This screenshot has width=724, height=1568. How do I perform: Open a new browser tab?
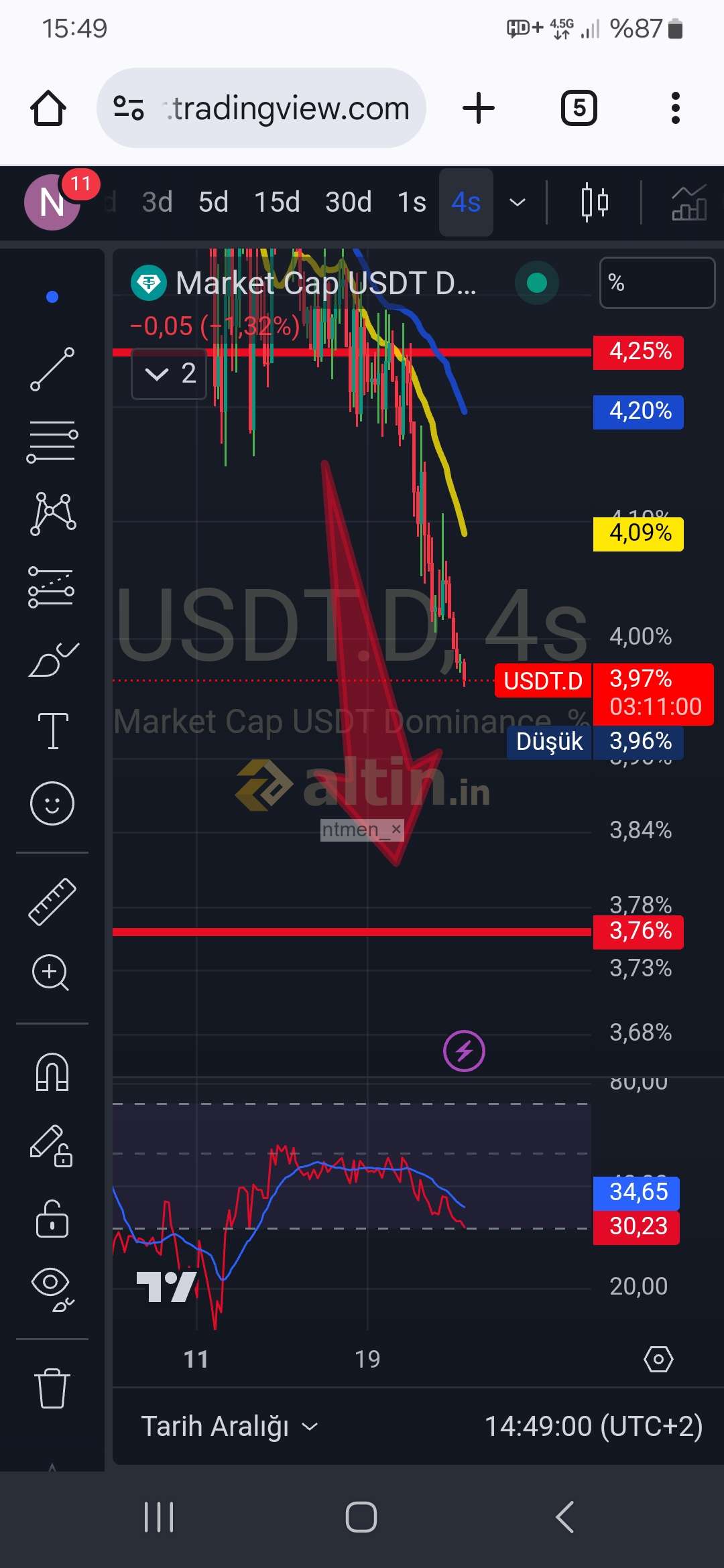pyautogui.click(x=479, y=109)
